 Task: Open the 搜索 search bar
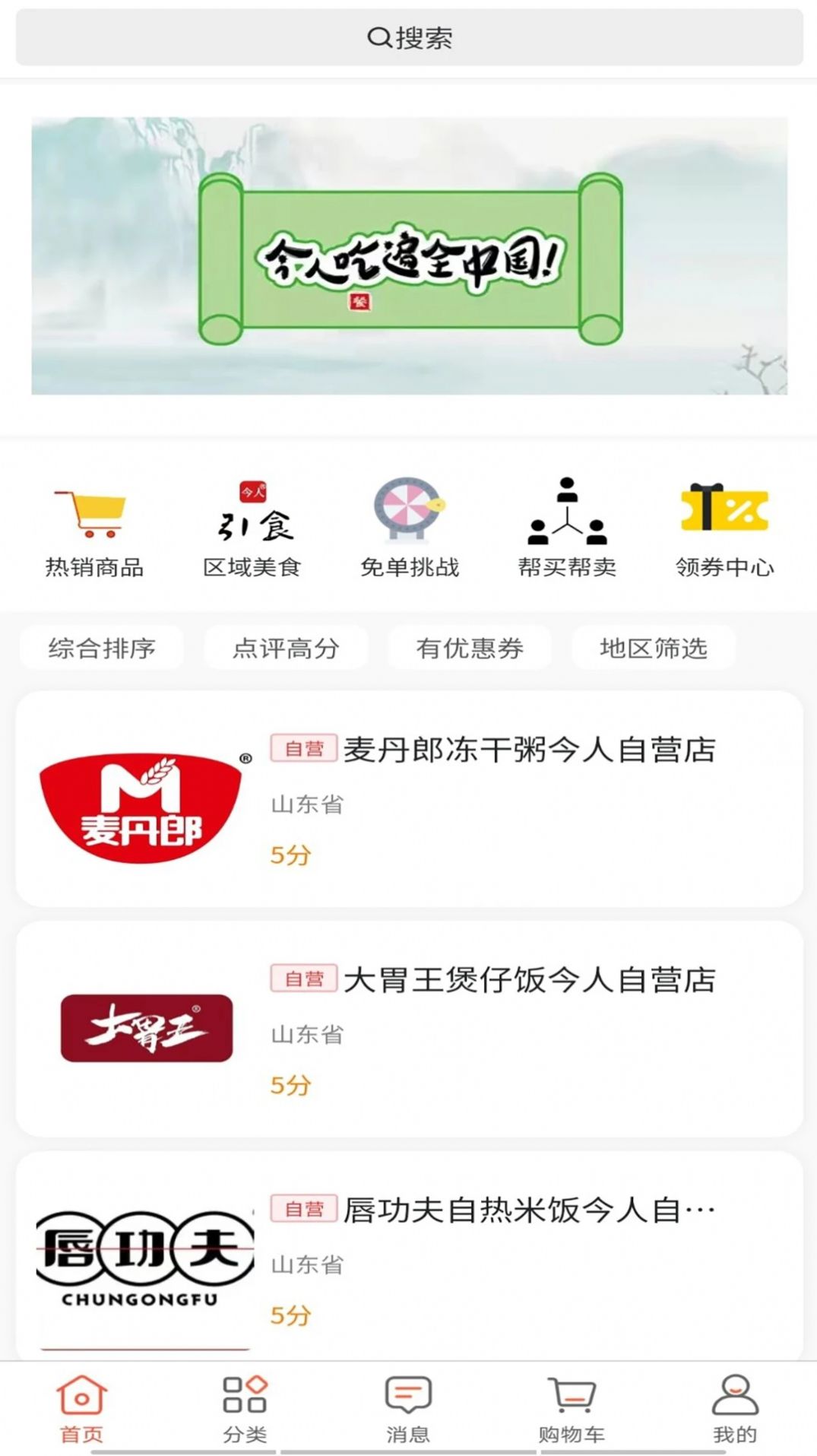tap(409, 37)
